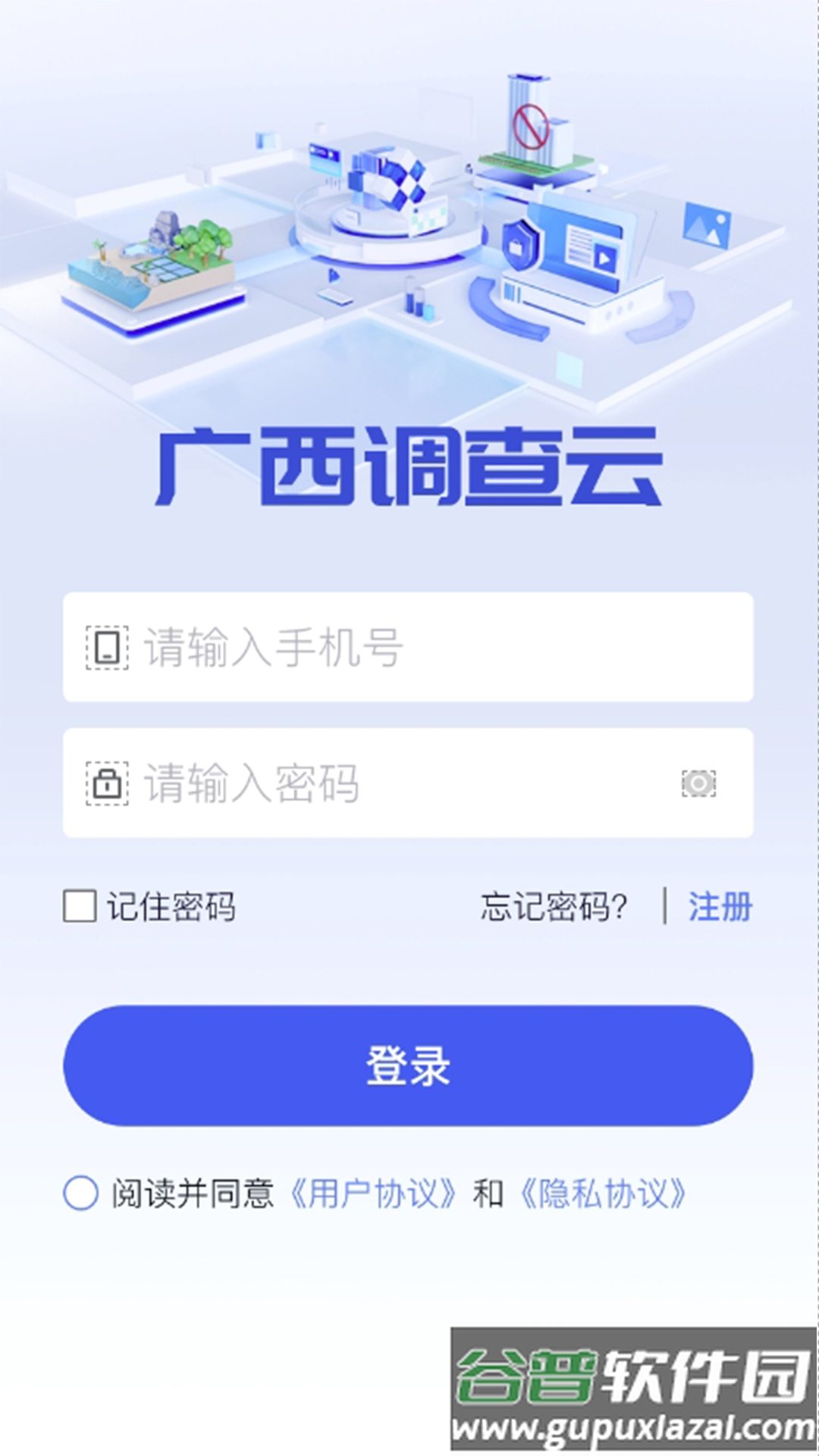
Task: Click the 广西调查云 app title
Action: (x=409, y=466)
